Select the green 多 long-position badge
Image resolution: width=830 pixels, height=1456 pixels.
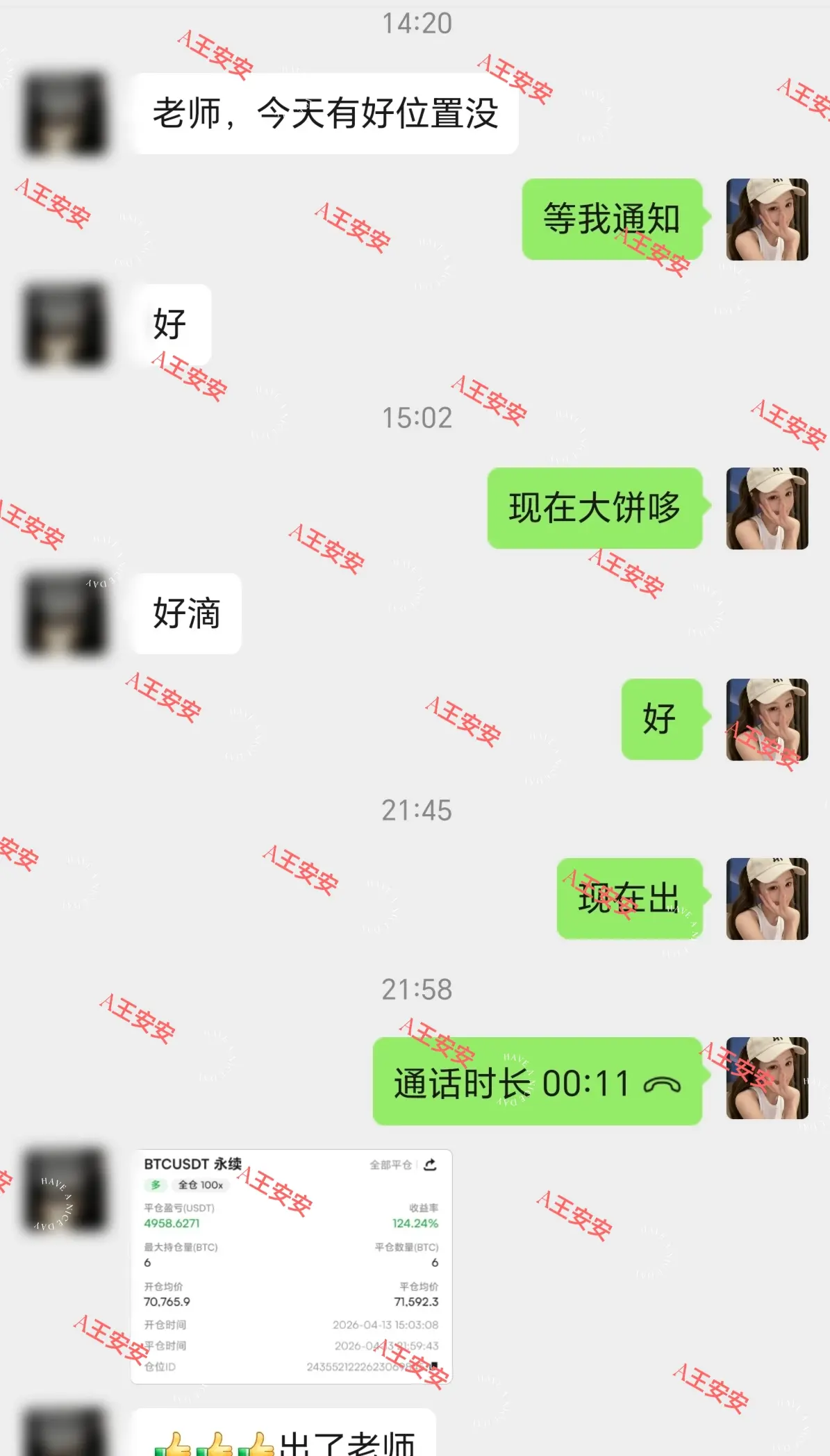(x=155, y=1185)
